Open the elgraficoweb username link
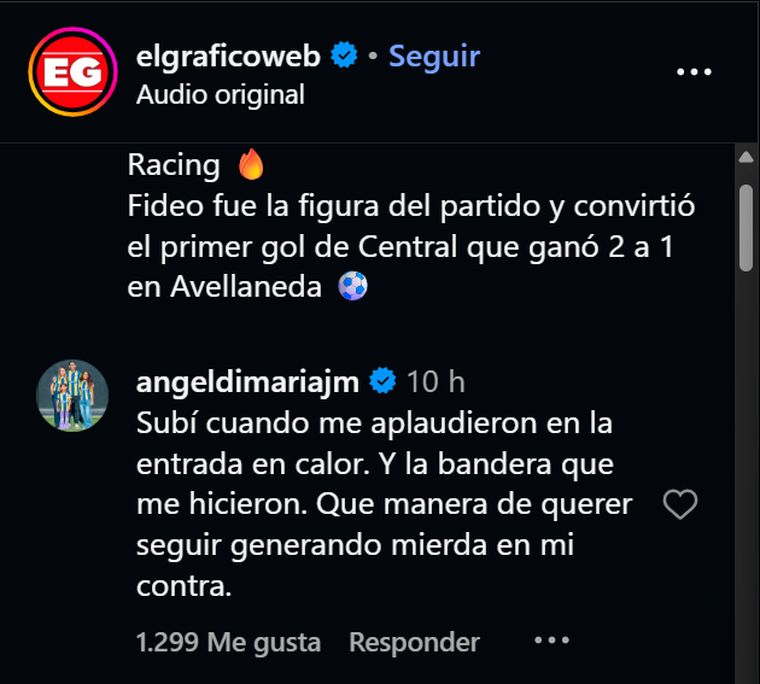The image size is (760, 684). pyautogui.click(x=228, y=56)
